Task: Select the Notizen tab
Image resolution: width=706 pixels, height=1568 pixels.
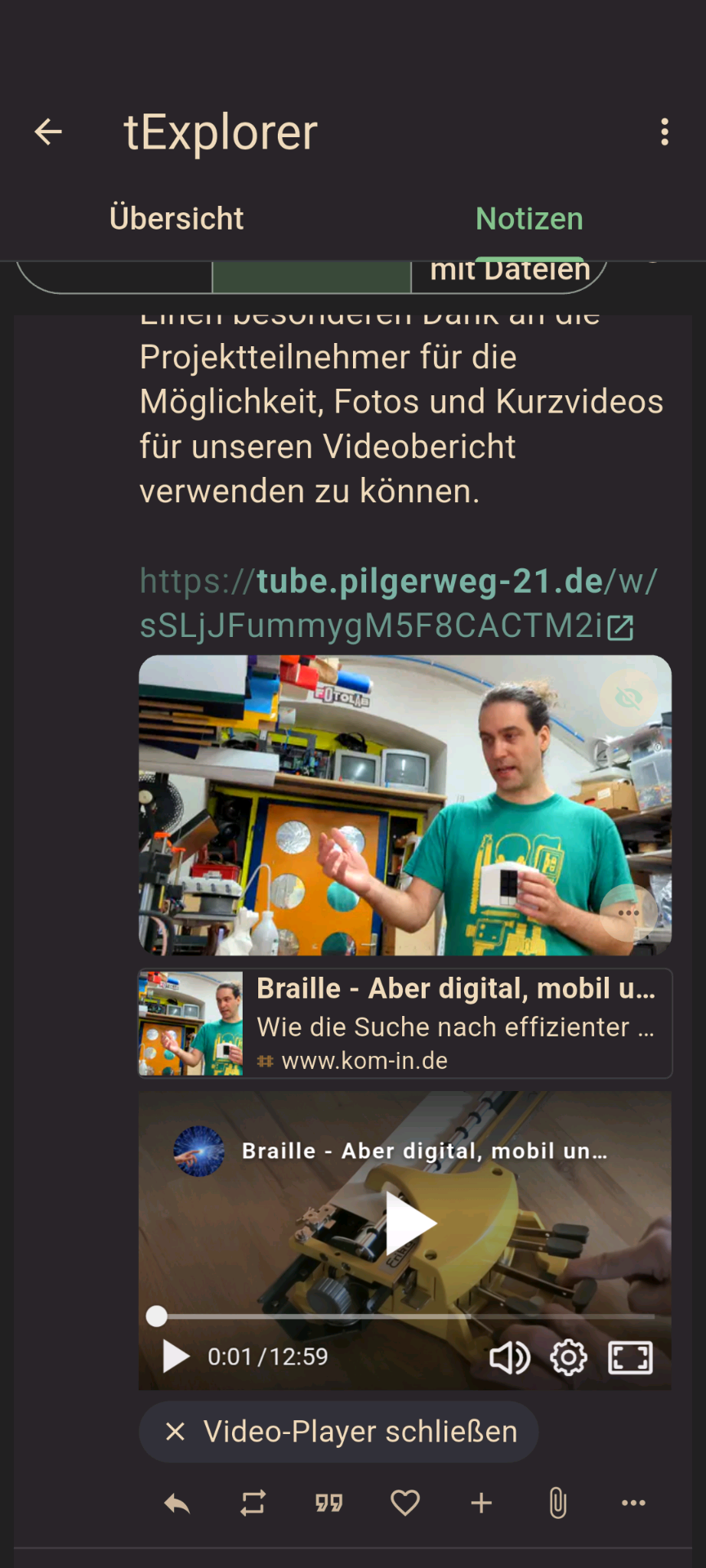Action: coord(529,219)
